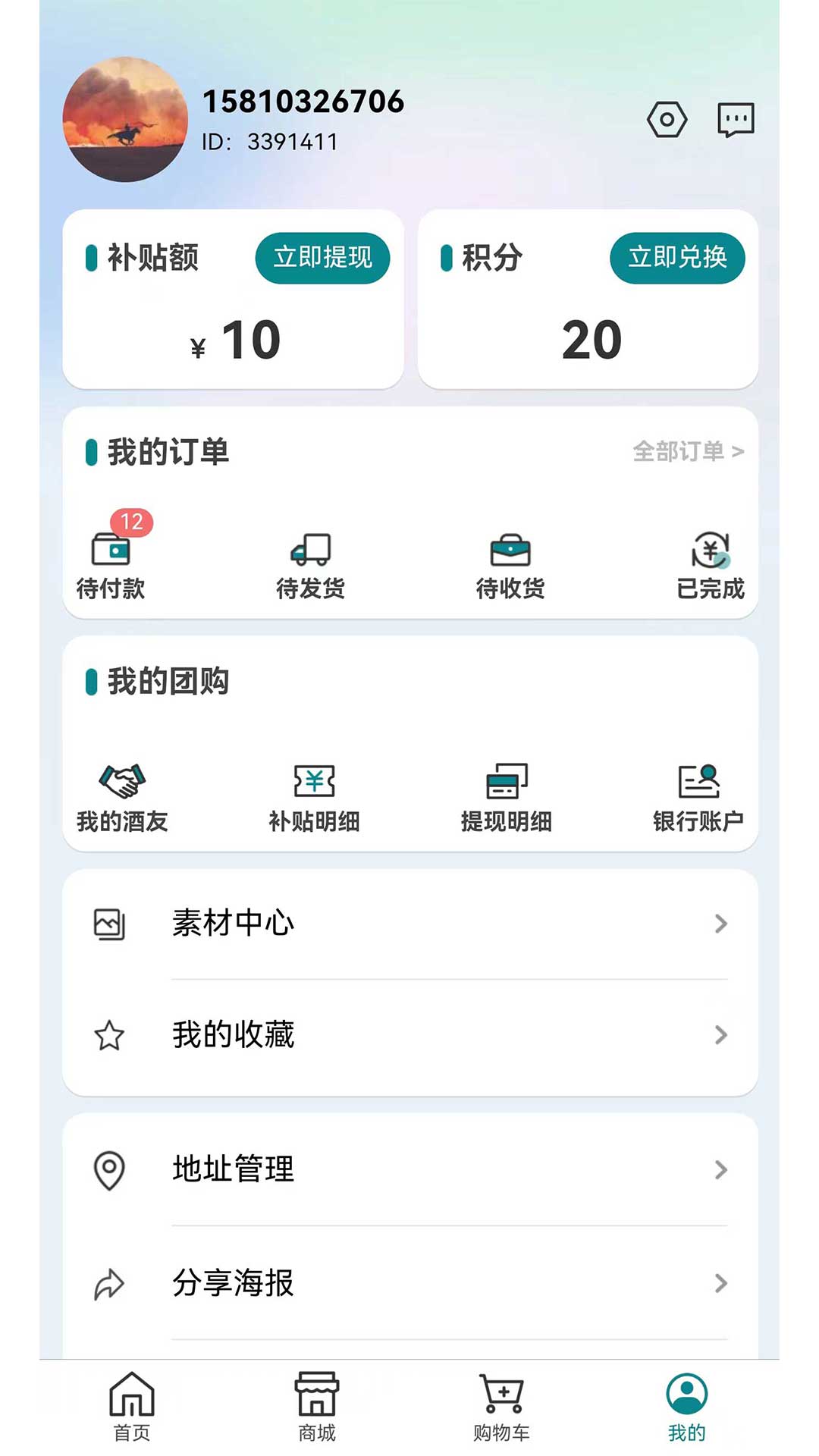
Task: Open 提现明细 withdrawal details
Action: (x=507, y=798)
